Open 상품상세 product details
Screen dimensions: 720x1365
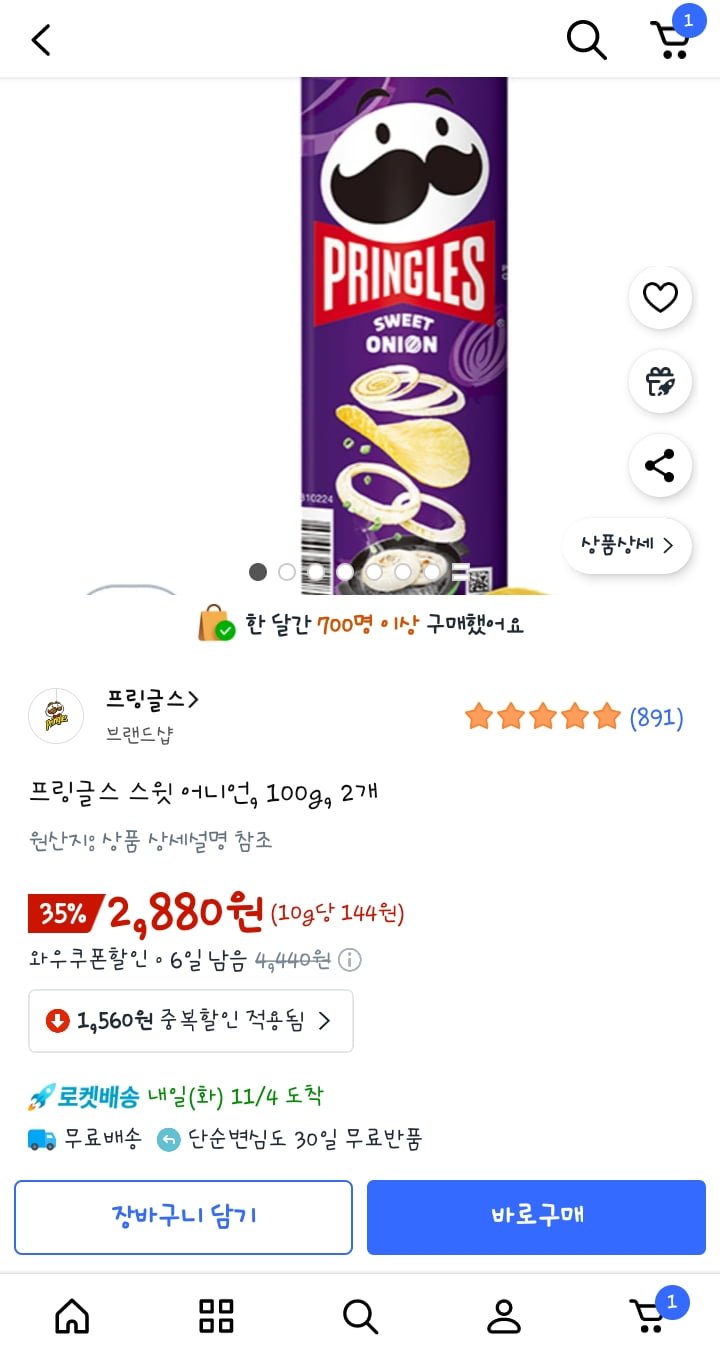point(627,545)
